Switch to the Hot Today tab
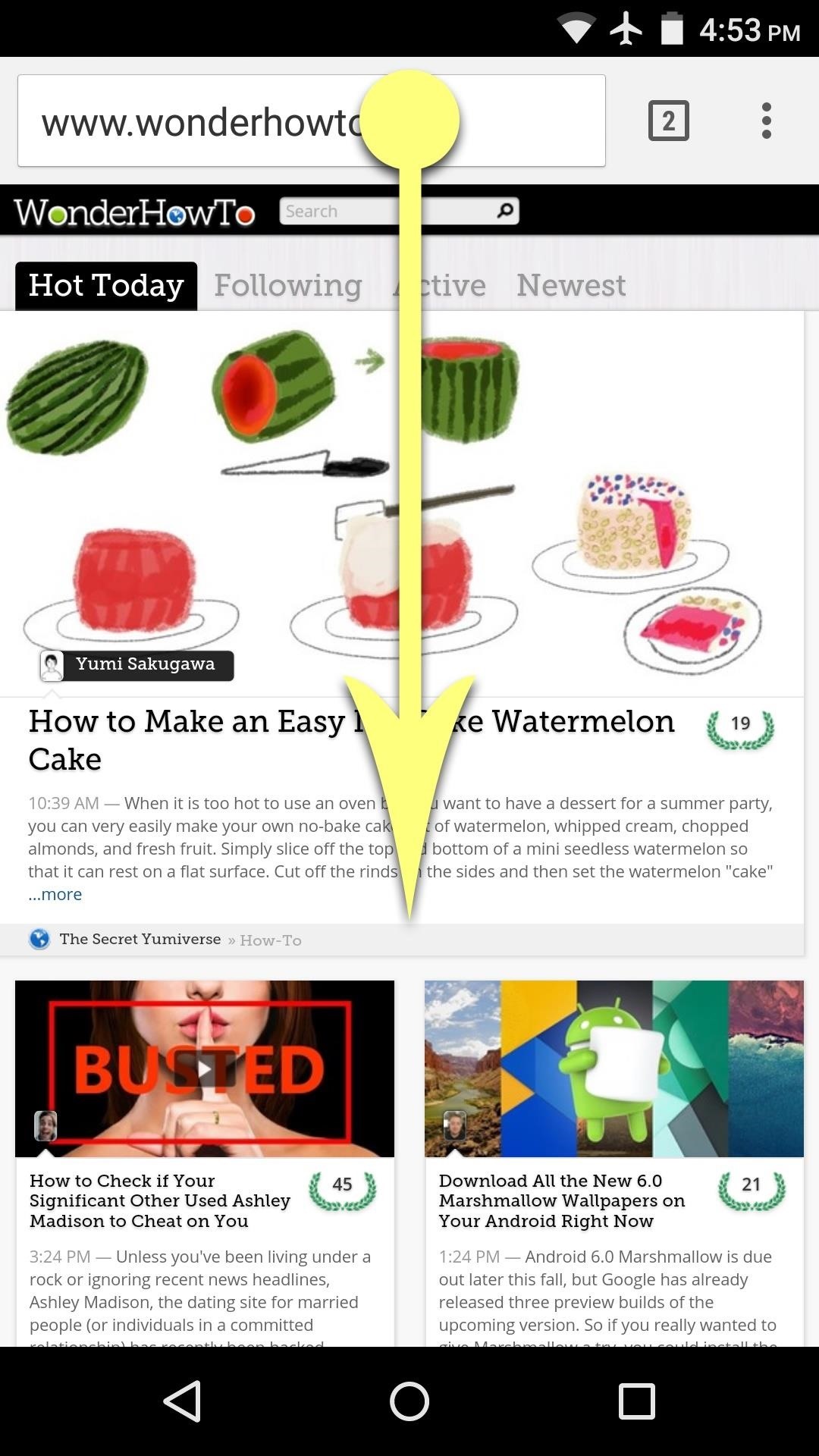The width and height of the screenshot is (819, 1456). click(106, 286)
